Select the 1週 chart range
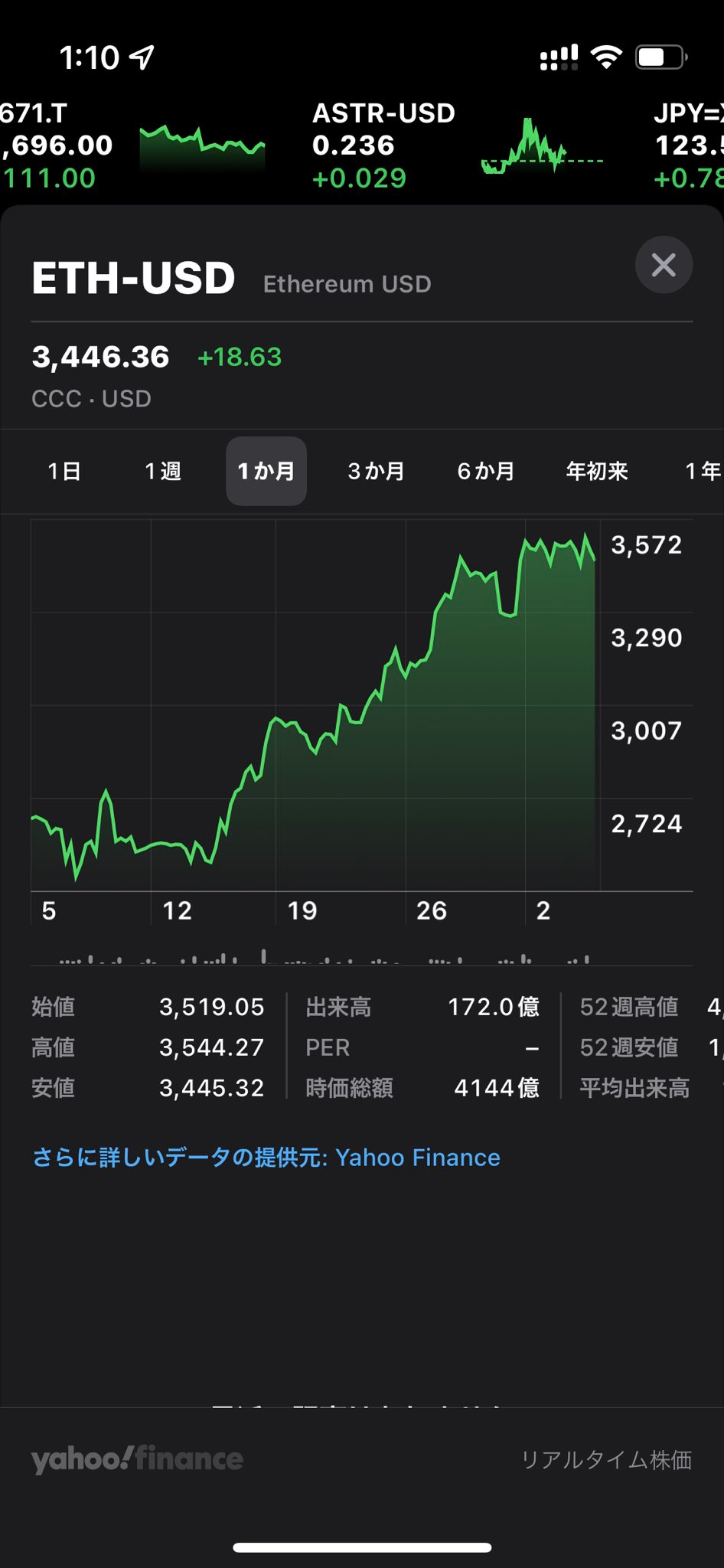Image resolution: width=724 pixels, height=1568 pixels. (x=163, y=471)
